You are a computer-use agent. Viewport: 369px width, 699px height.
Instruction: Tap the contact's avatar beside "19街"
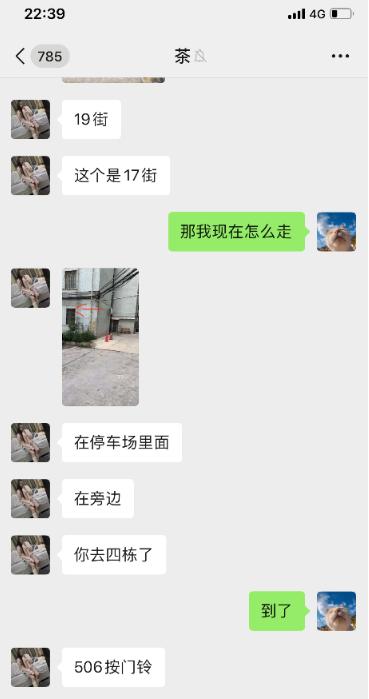click(30, 119)
